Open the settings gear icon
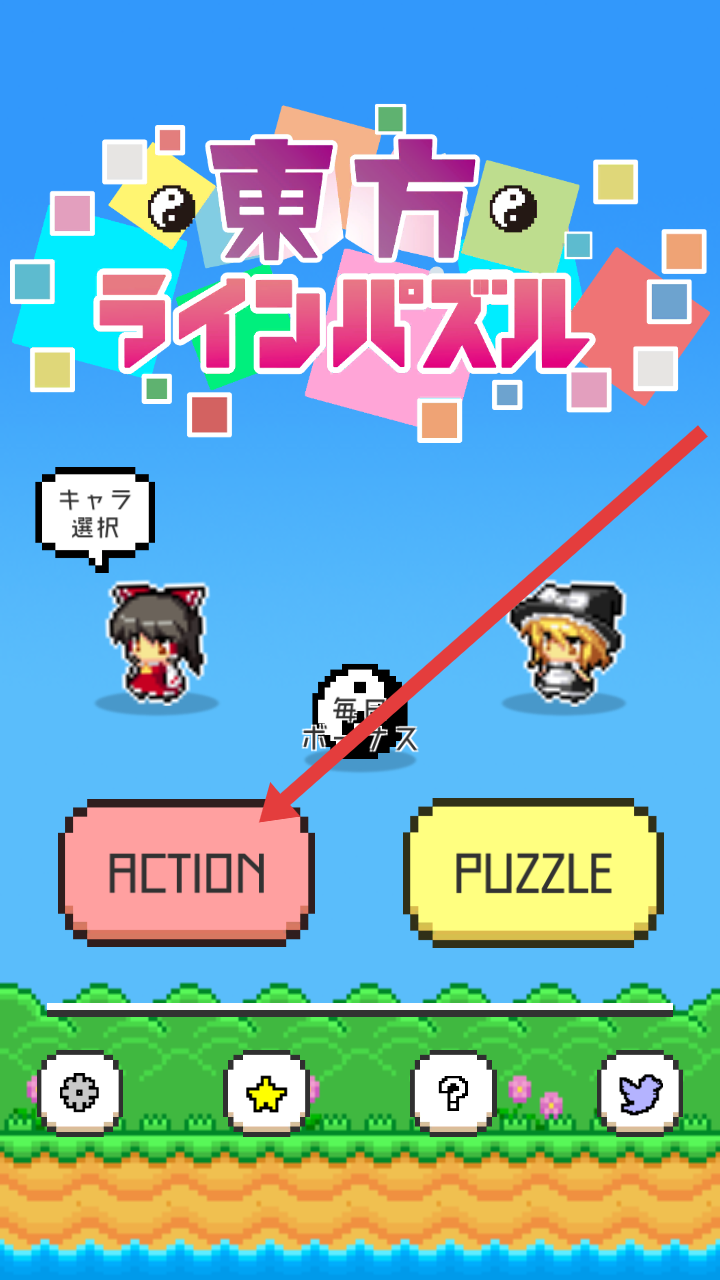This screenshot has width=720, height=1280. point(80,1092)
